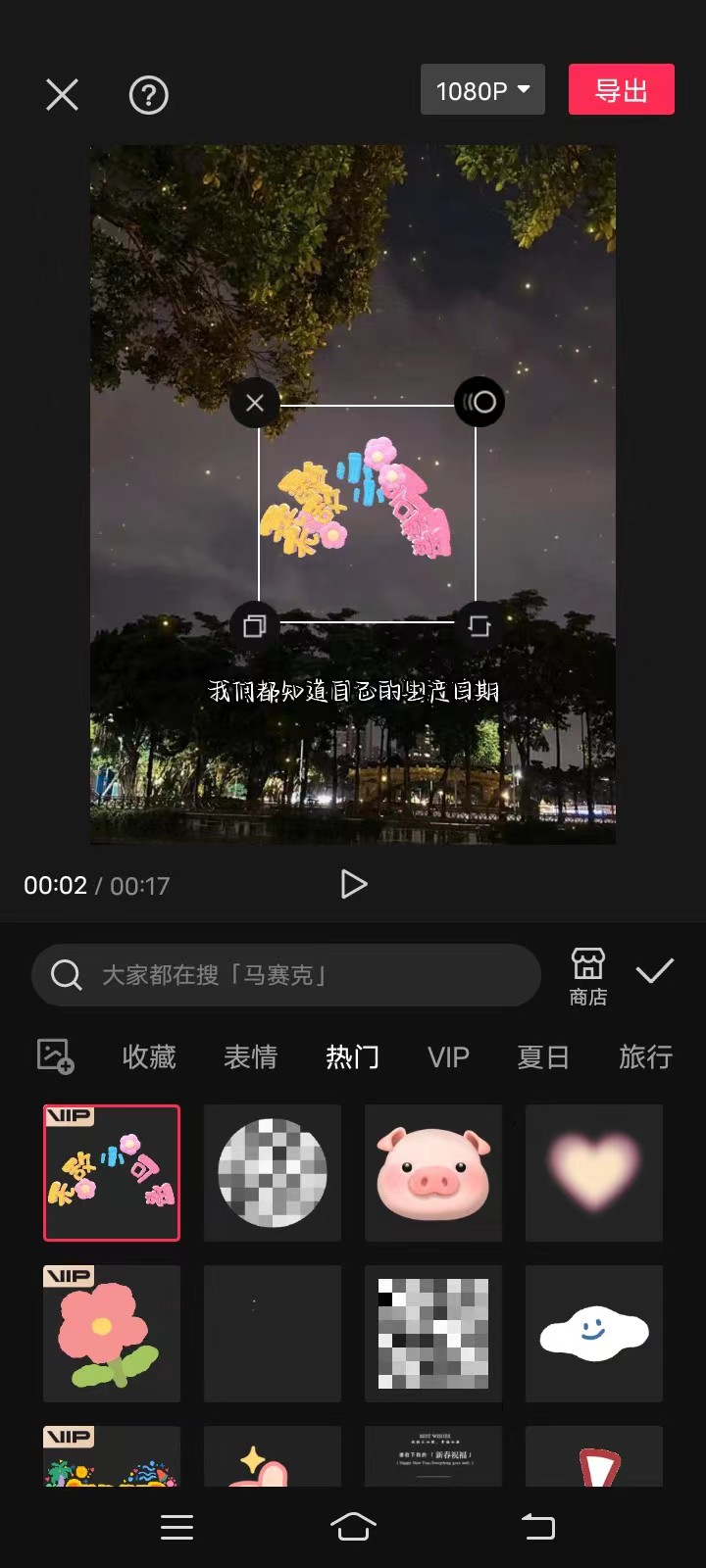Expand the 1080P resolution dropdown
This screenshot has width=706, height=1568.
pos(482,90)
